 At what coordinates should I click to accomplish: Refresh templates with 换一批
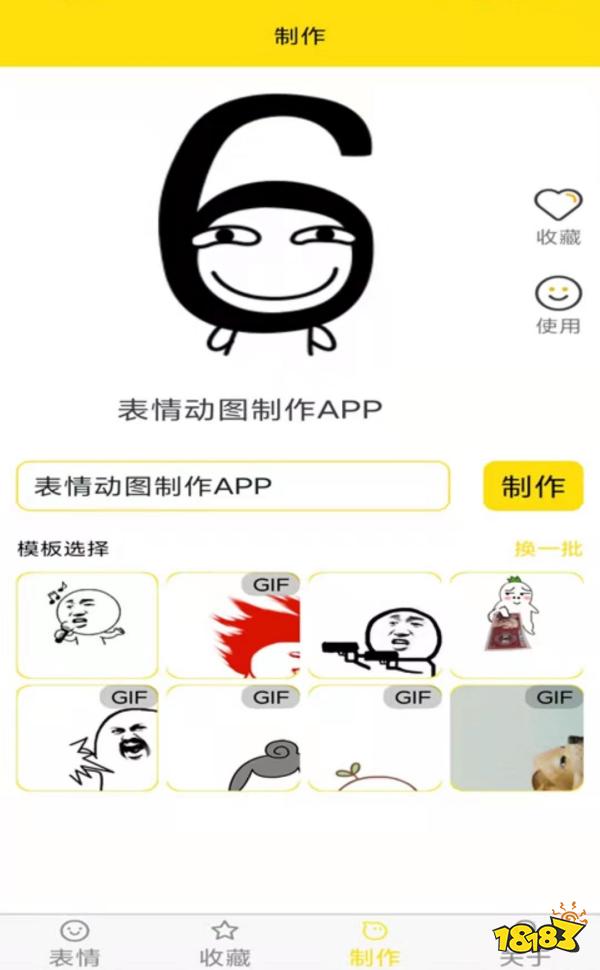pos(548,549)
